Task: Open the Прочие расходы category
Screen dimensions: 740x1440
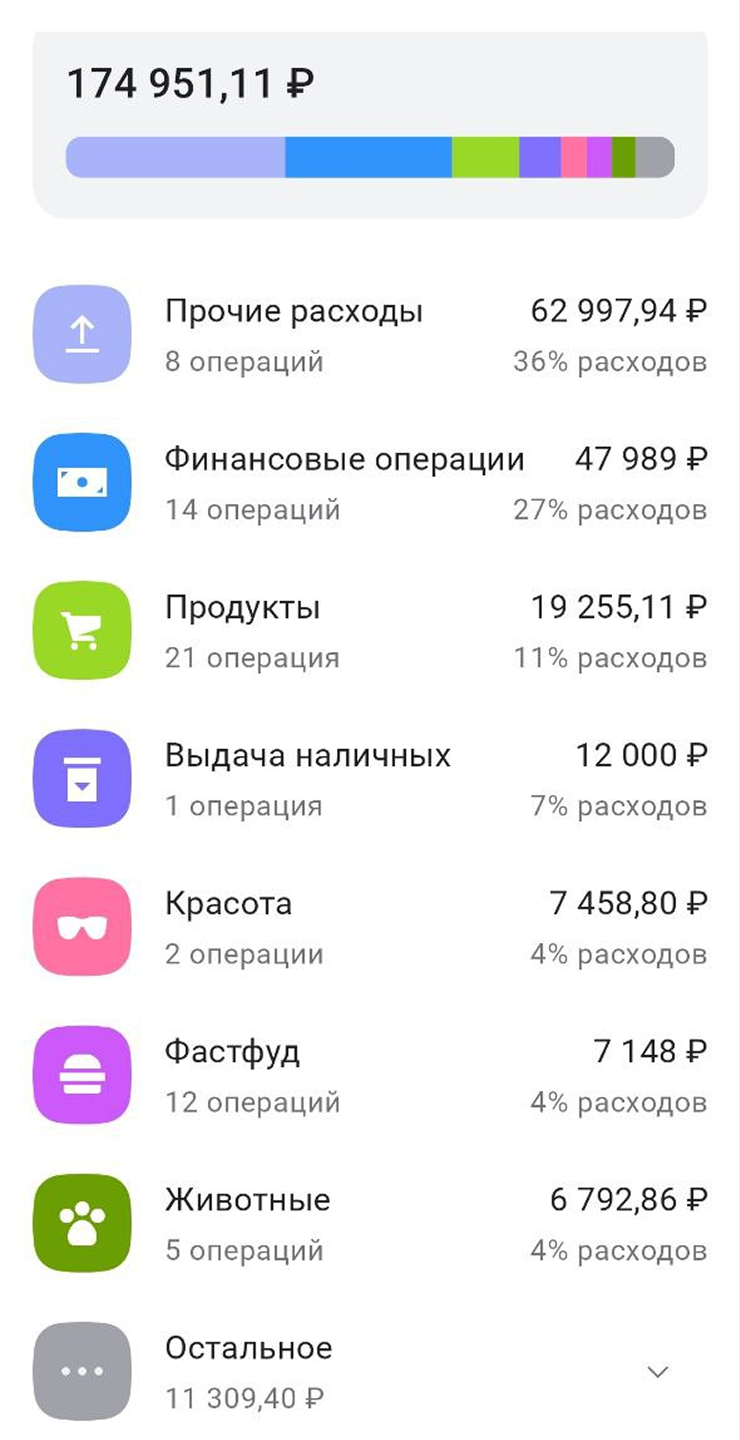Action: coord(370,335)
